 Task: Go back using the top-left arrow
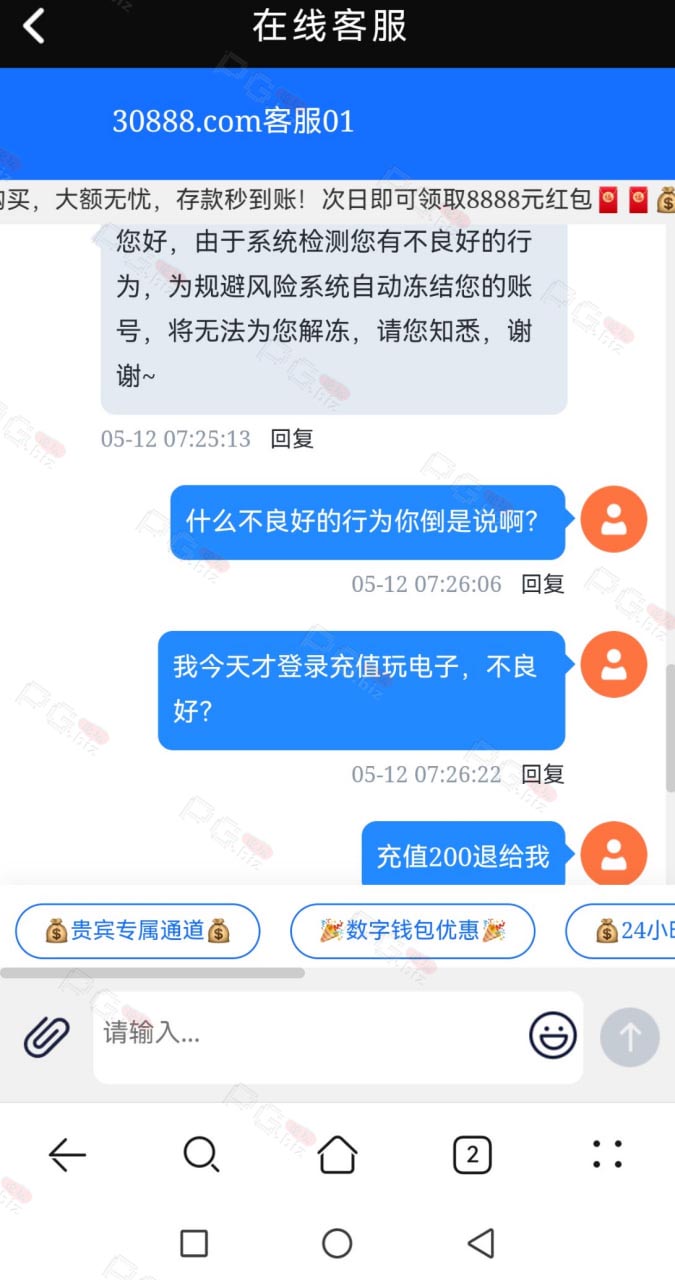pyautogui.click(x=34, y=26)
